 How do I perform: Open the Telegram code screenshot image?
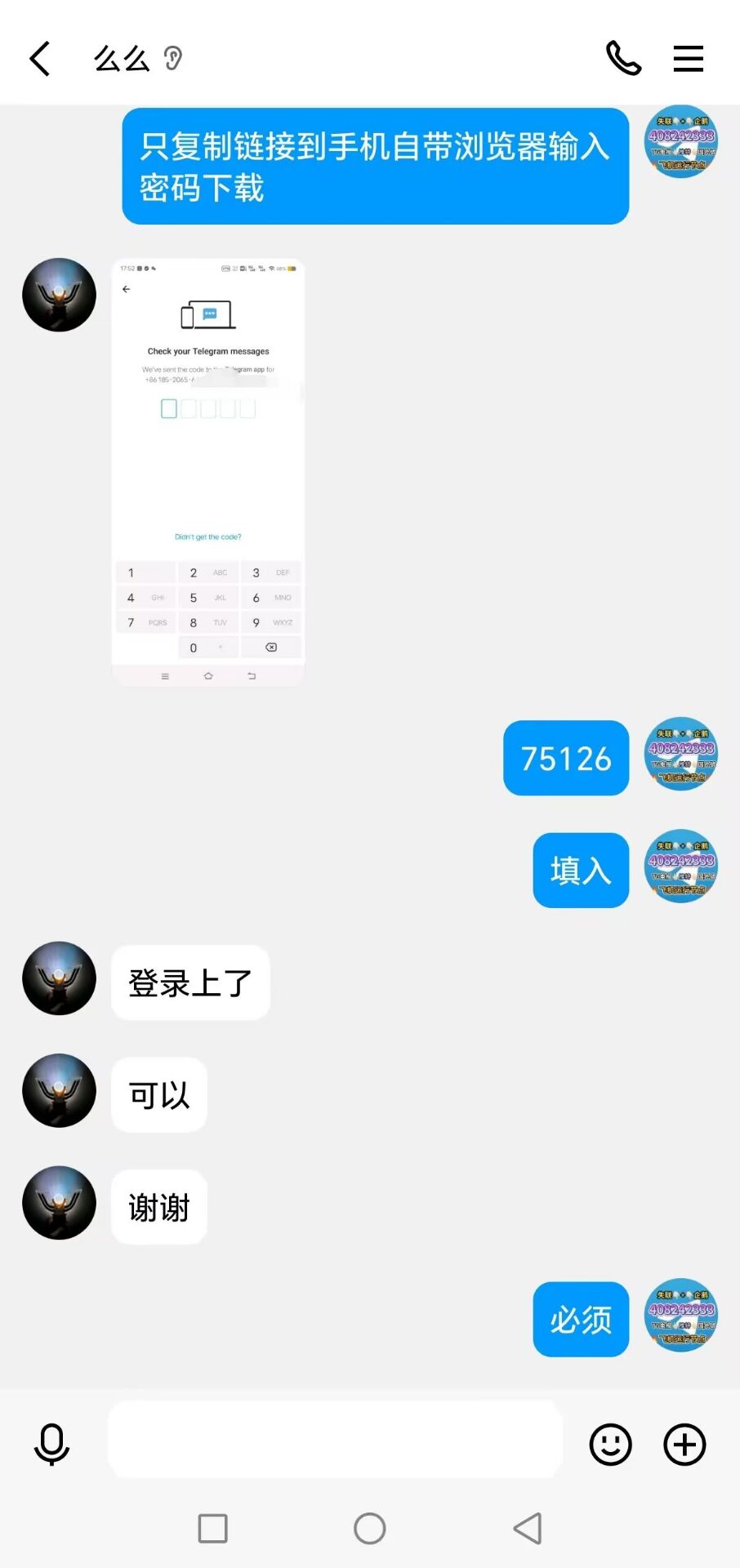(x=208, y=473)
